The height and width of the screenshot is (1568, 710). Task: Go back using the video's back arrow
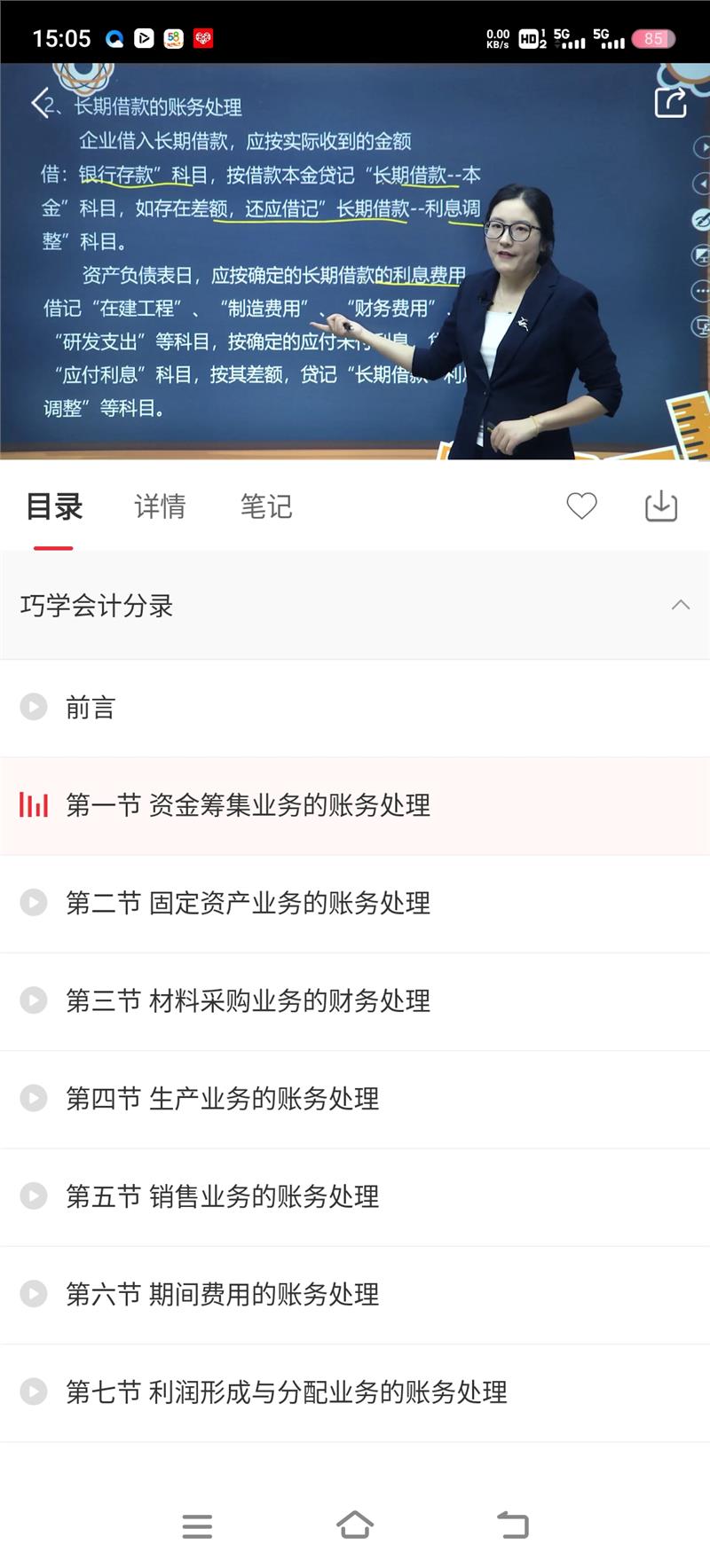39,104
